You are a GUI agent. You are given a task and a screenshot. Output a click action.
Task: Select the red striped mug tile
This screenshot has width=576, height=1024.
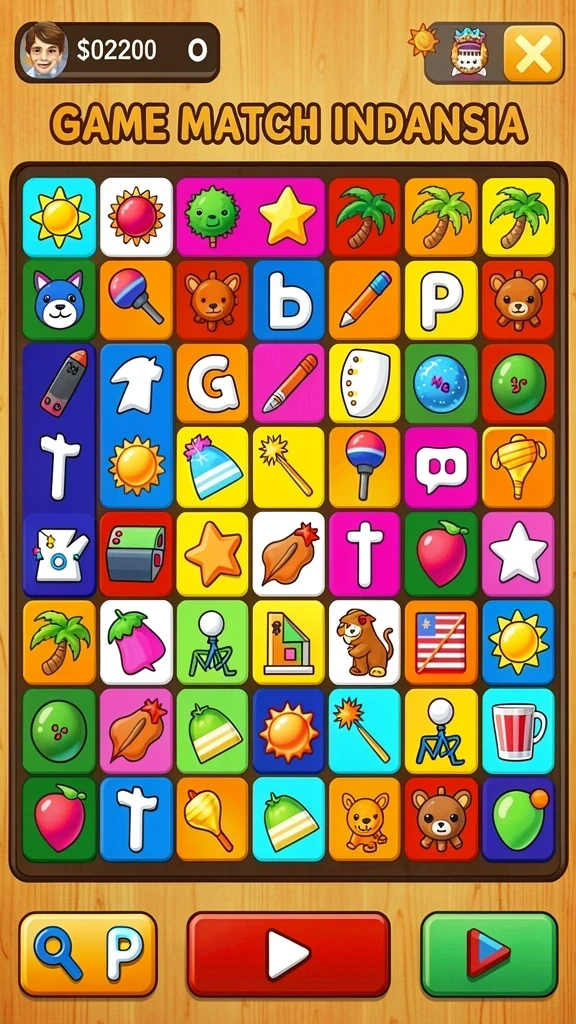click(x=518, y=731)
